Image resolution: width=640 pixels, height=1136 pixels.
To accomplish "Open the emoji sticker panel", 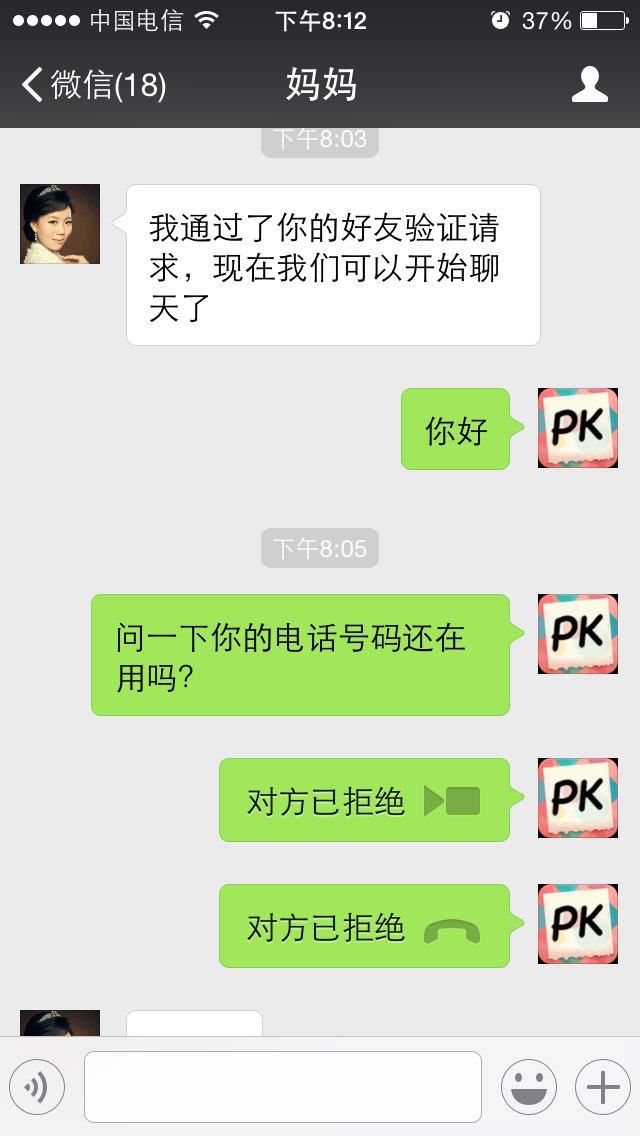I will pos(529,1087).
